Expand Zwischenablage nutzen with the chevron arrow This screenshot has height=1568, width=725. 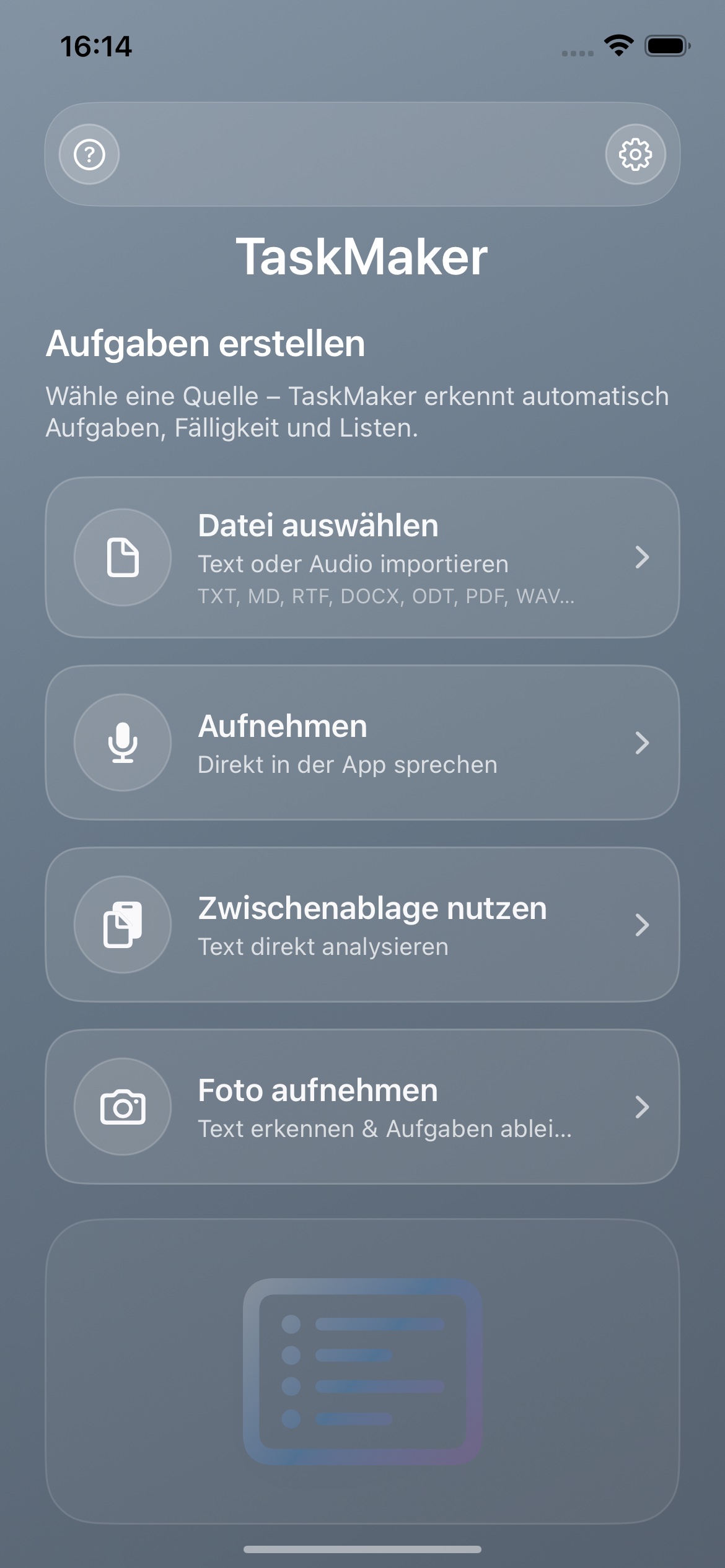point(643,924)
